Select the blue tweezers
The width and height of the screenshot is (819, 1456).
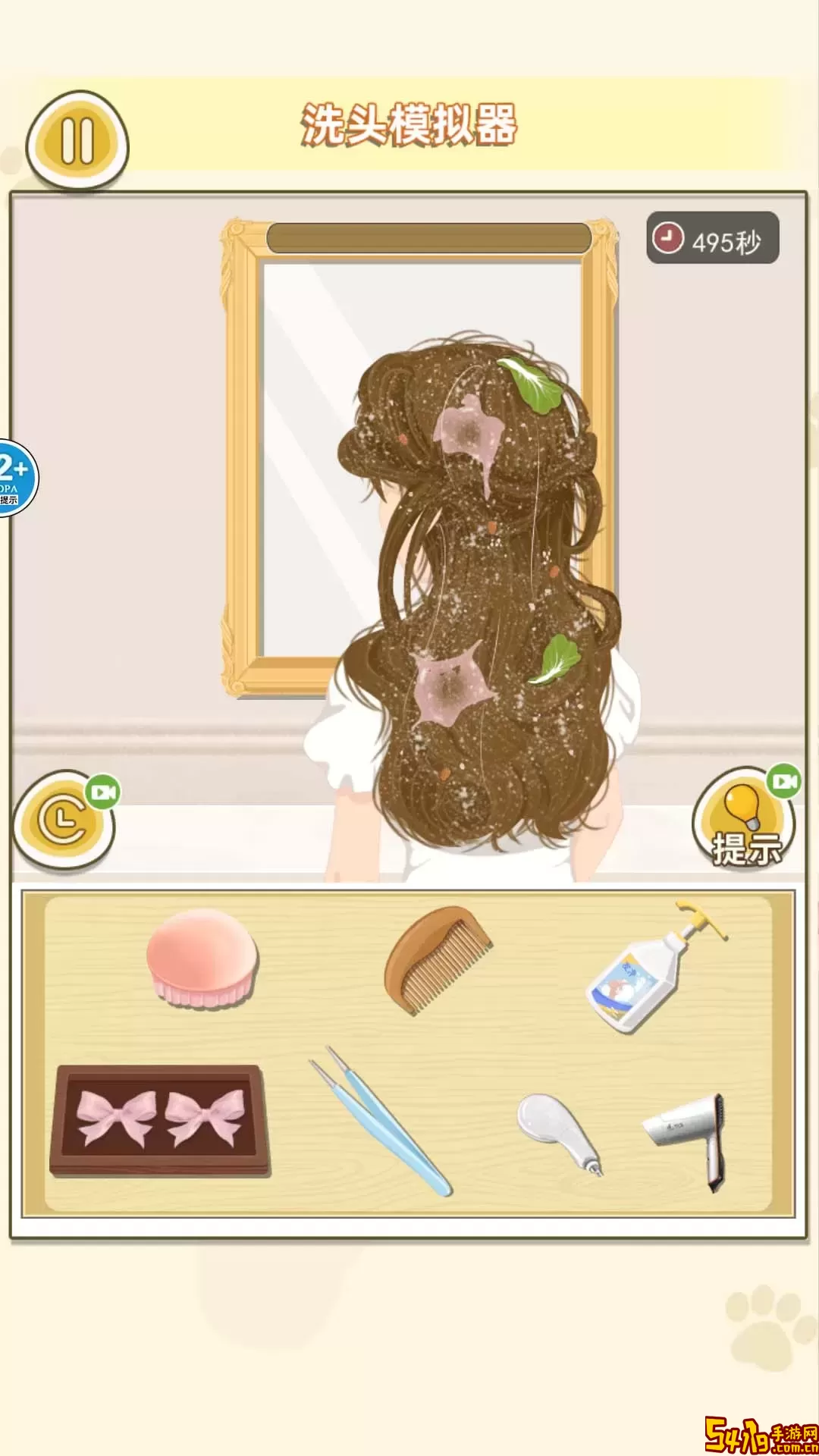[x=379, y=1121]
